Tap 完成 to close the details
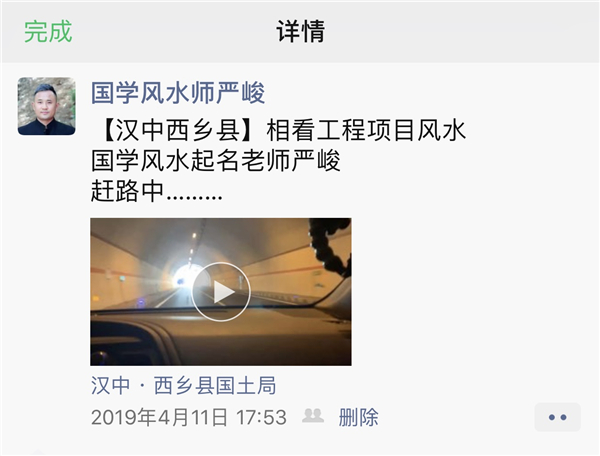Image resolution: width=600 pixels, height=456 pixels. (x=48, y=31)
